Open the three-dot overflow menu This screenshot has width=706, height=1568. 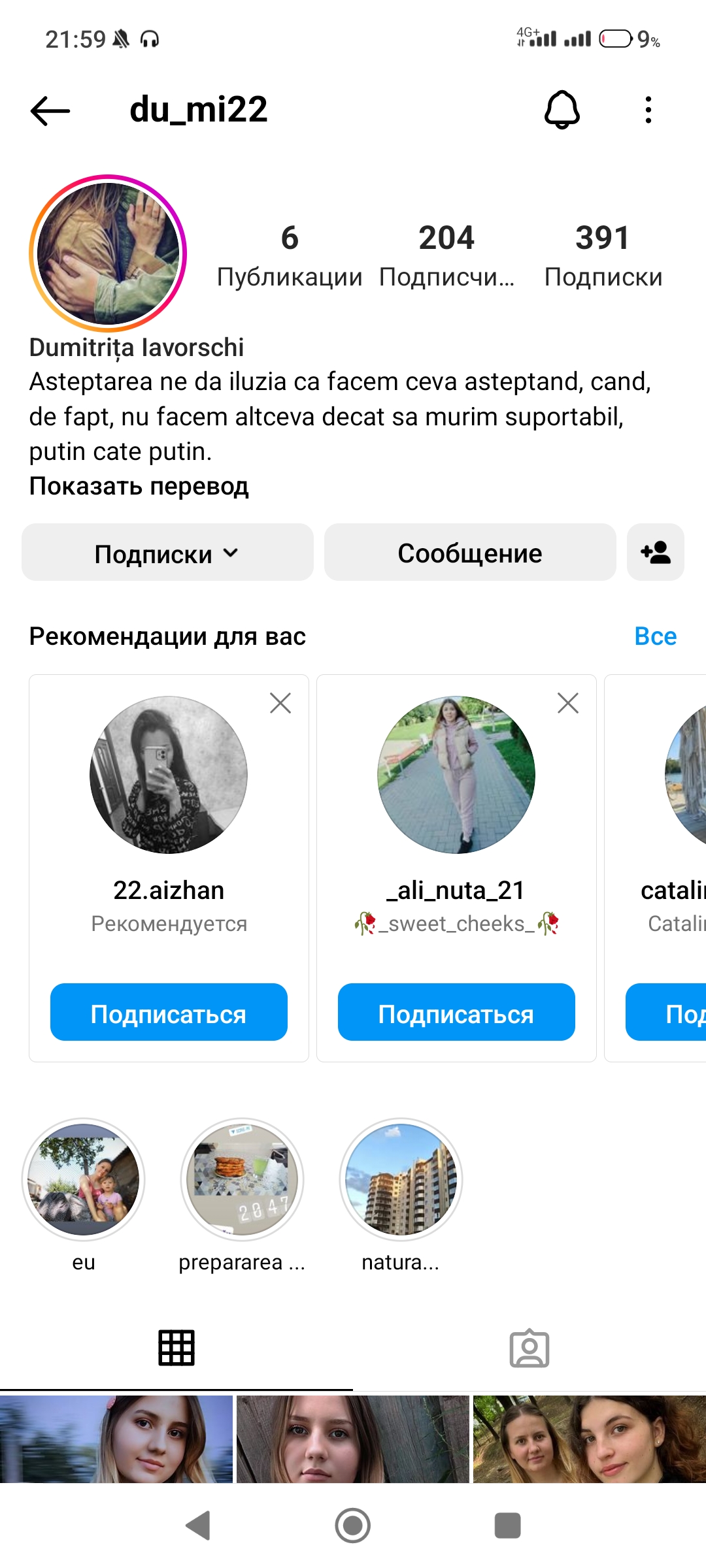click(x=648, y=110)
